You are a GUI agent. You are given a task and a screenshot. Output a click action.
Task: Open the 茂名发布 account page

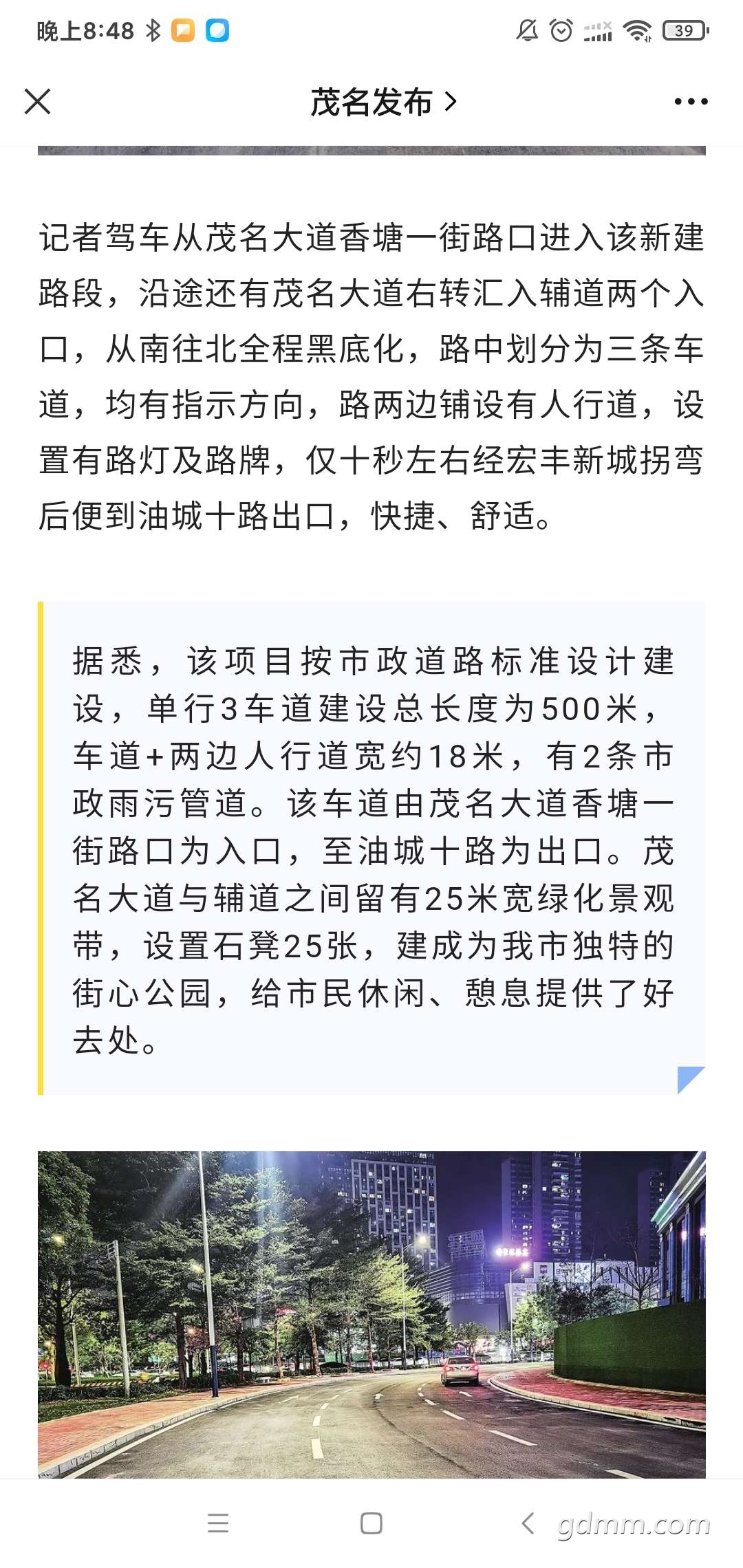coord(383,102)
